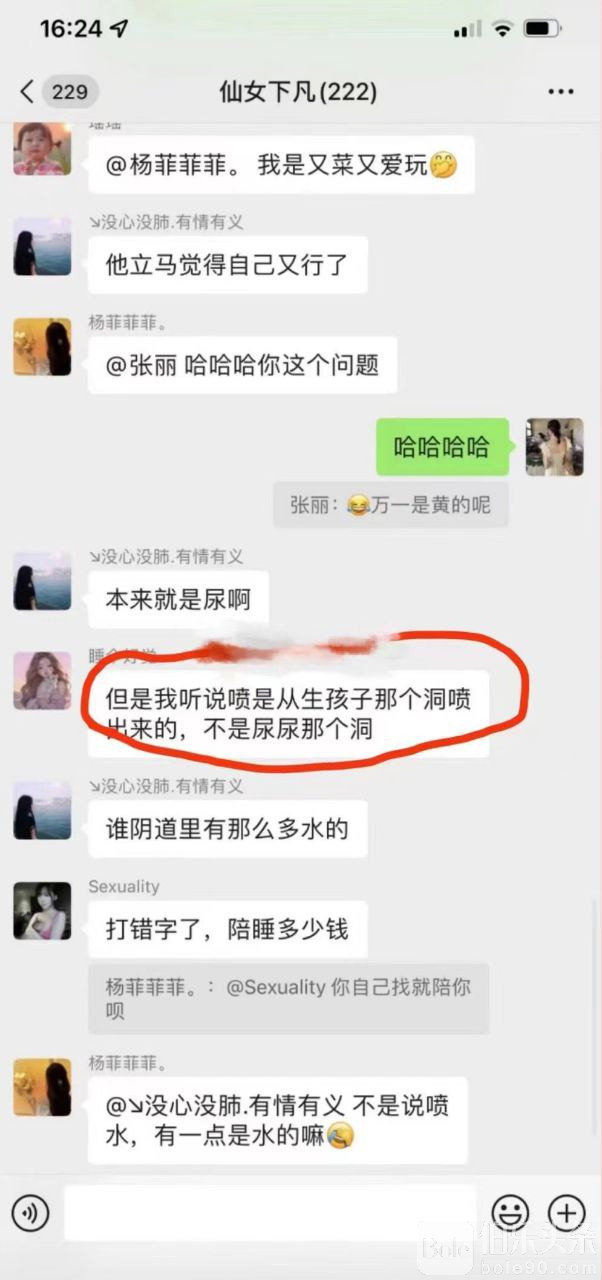The image size is (602, 1280).
Task: Open the plus attachment menu
Action: click(x=567, y=1214)
